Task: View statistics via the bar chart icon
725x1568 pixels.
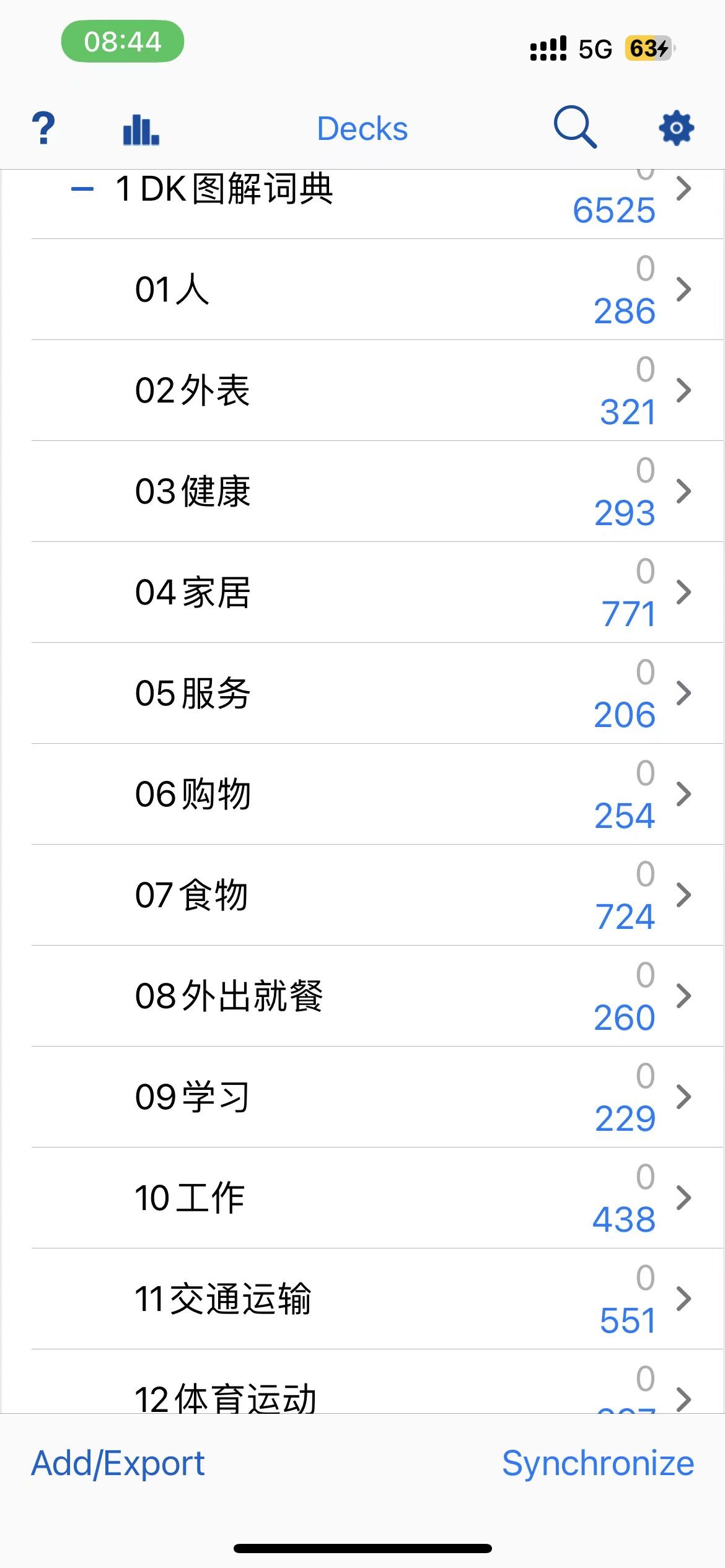Action: [141, 129]
